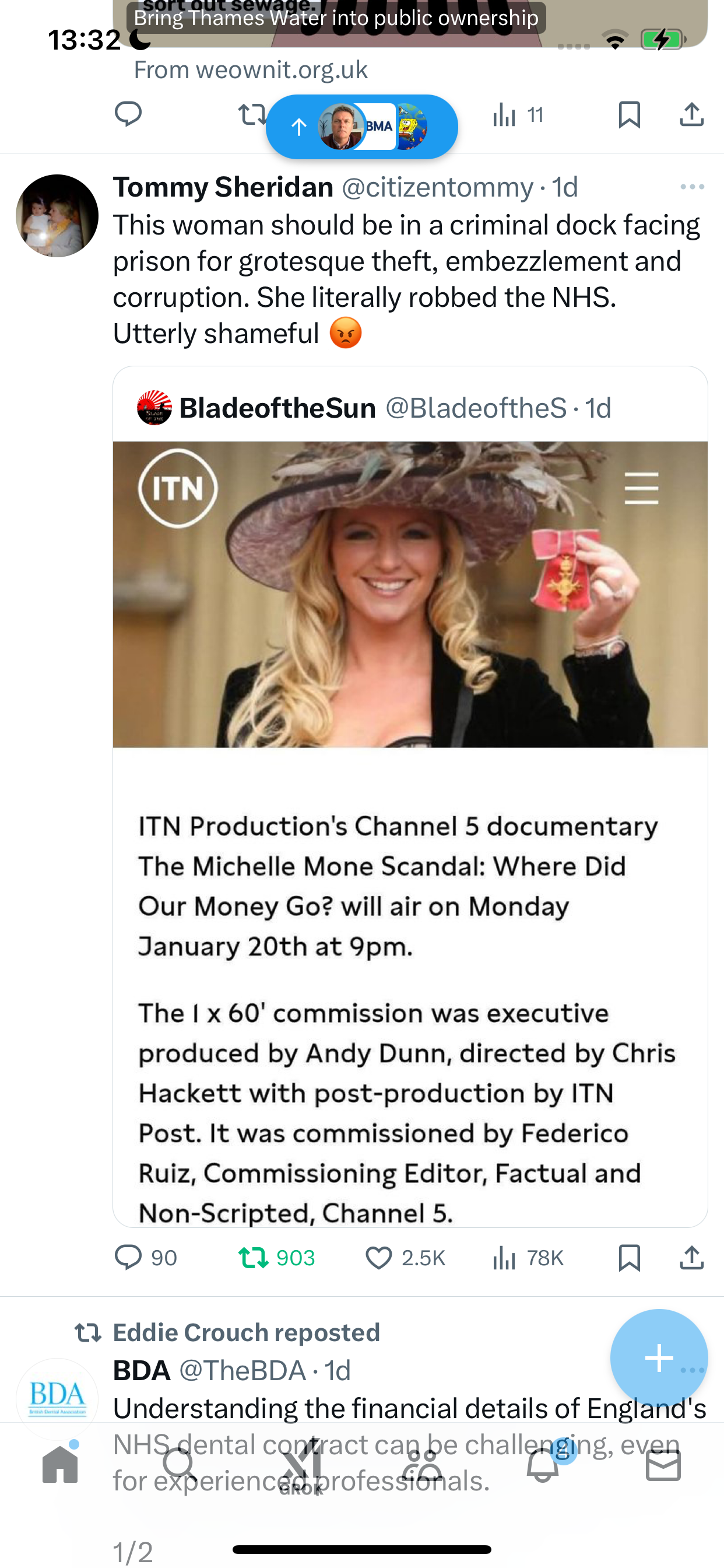724x1568 pixels.
Task: Open direct messages inbox
Action: point(663,1465)
